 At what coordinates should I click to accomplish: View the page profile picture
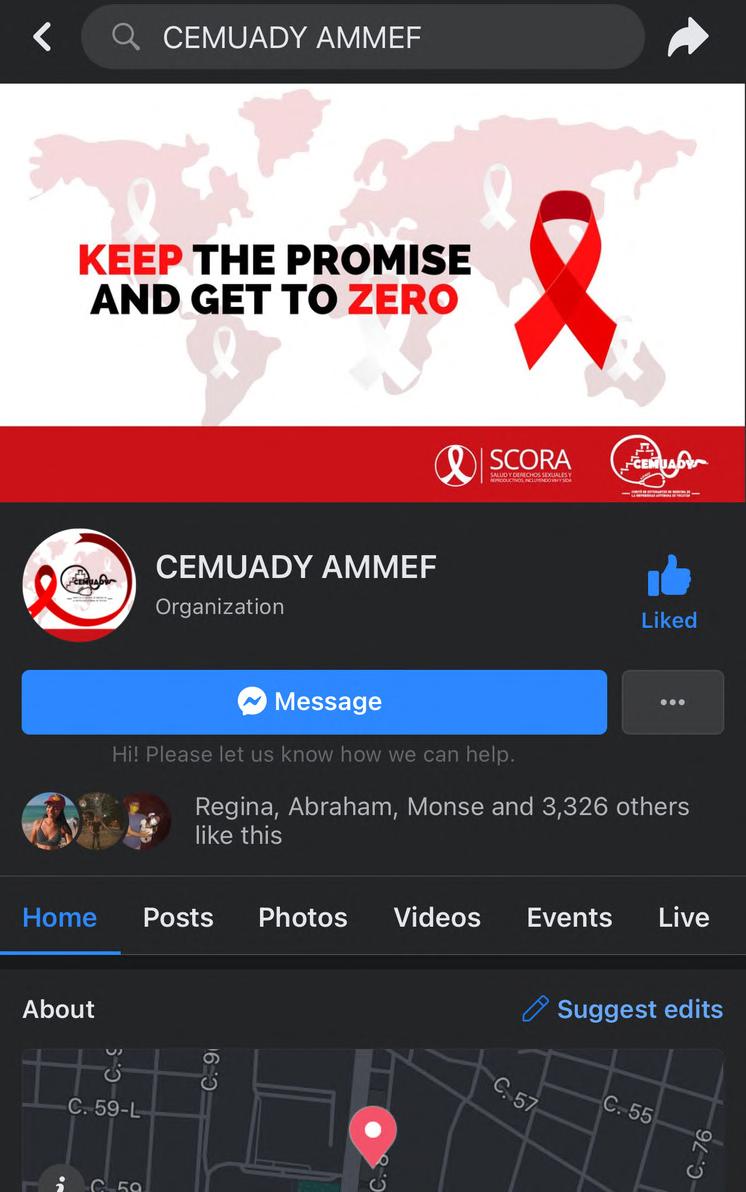point(79,585)
